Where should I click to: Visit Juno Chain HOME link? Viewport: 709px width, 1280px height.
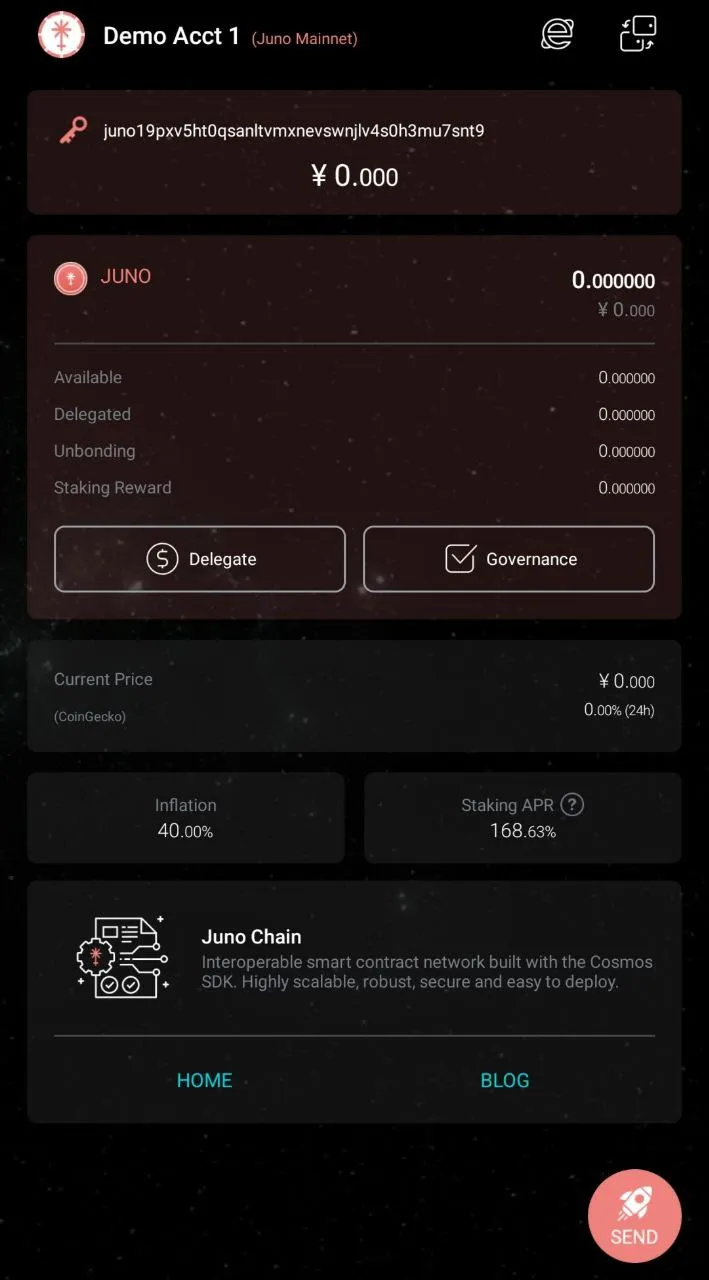(204, 1080)
